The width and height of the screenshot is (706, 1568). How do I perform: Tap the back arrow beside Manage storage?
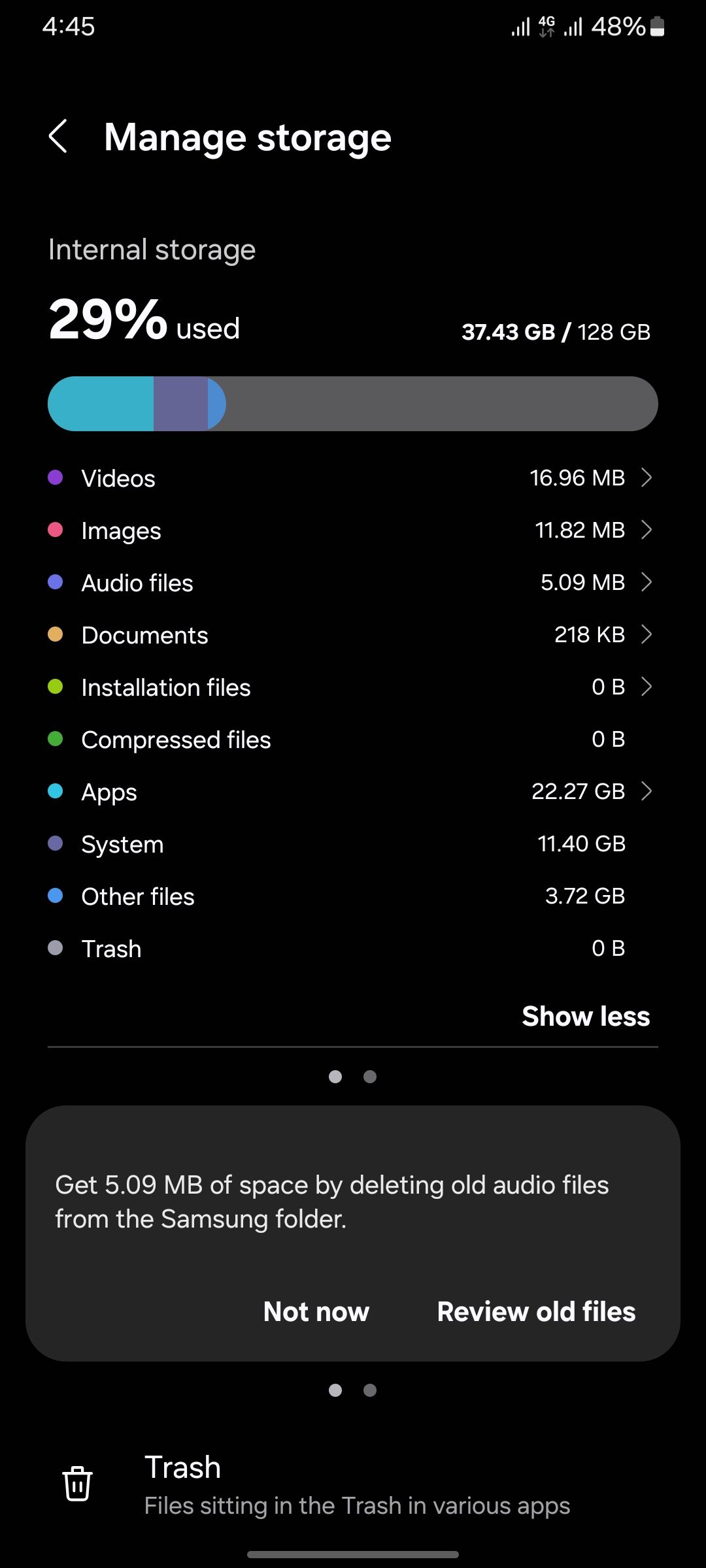pos(59,137)
